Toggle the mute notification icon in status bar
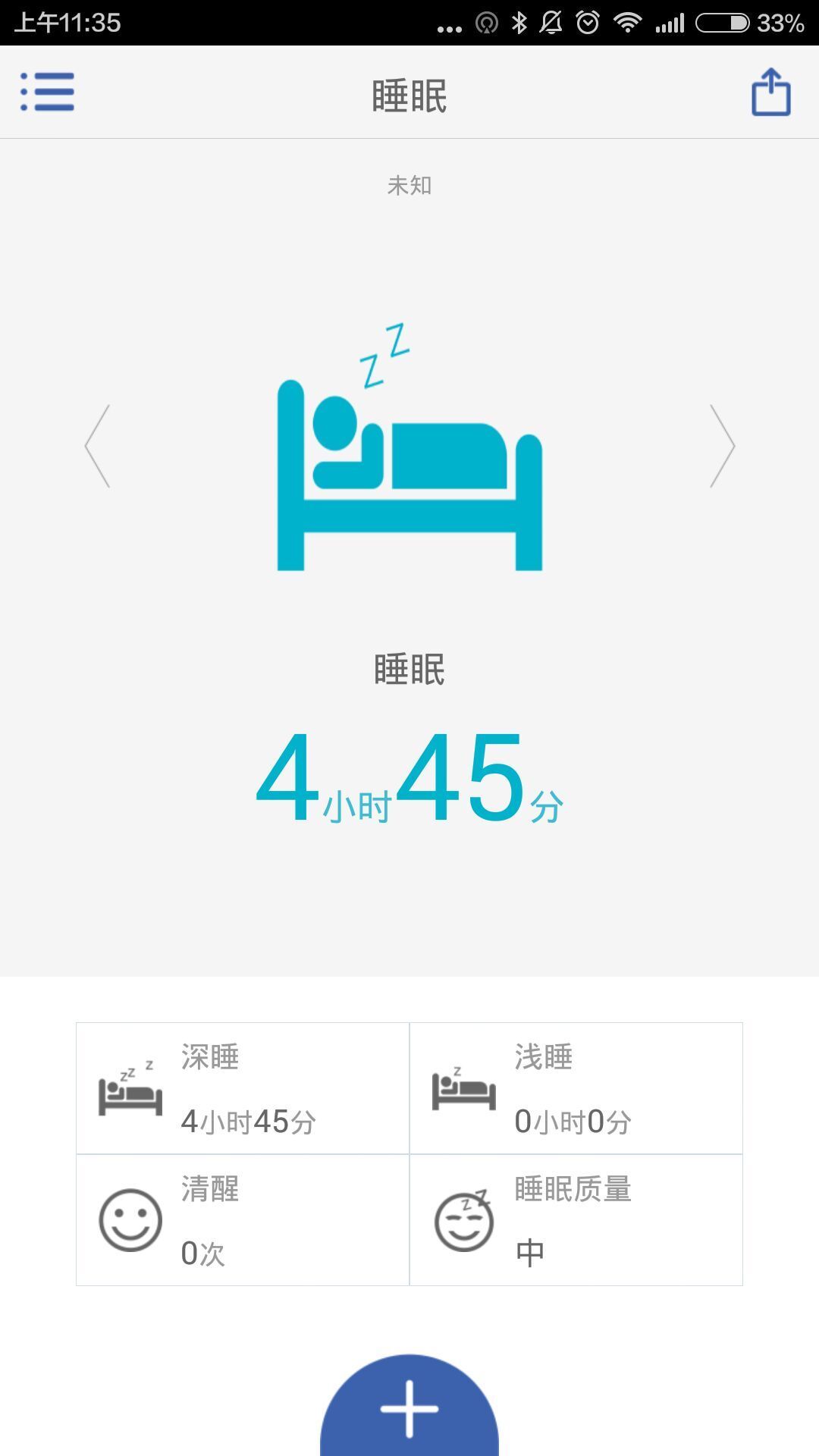The image size is (819, 1456). tap(551, 23)
